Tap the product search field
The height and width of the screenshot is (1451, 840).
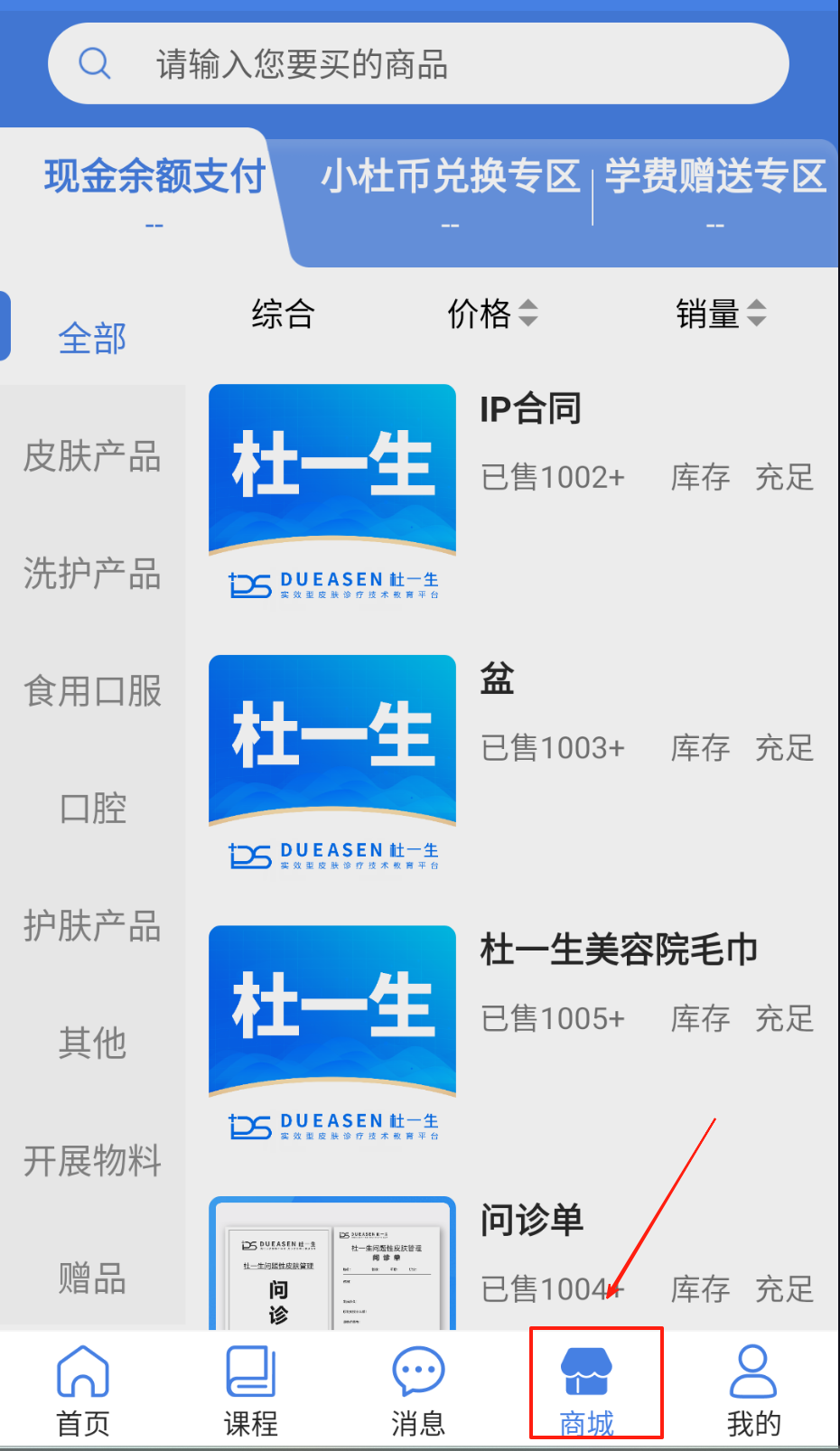pyautogui.click(x=418, y=64)
